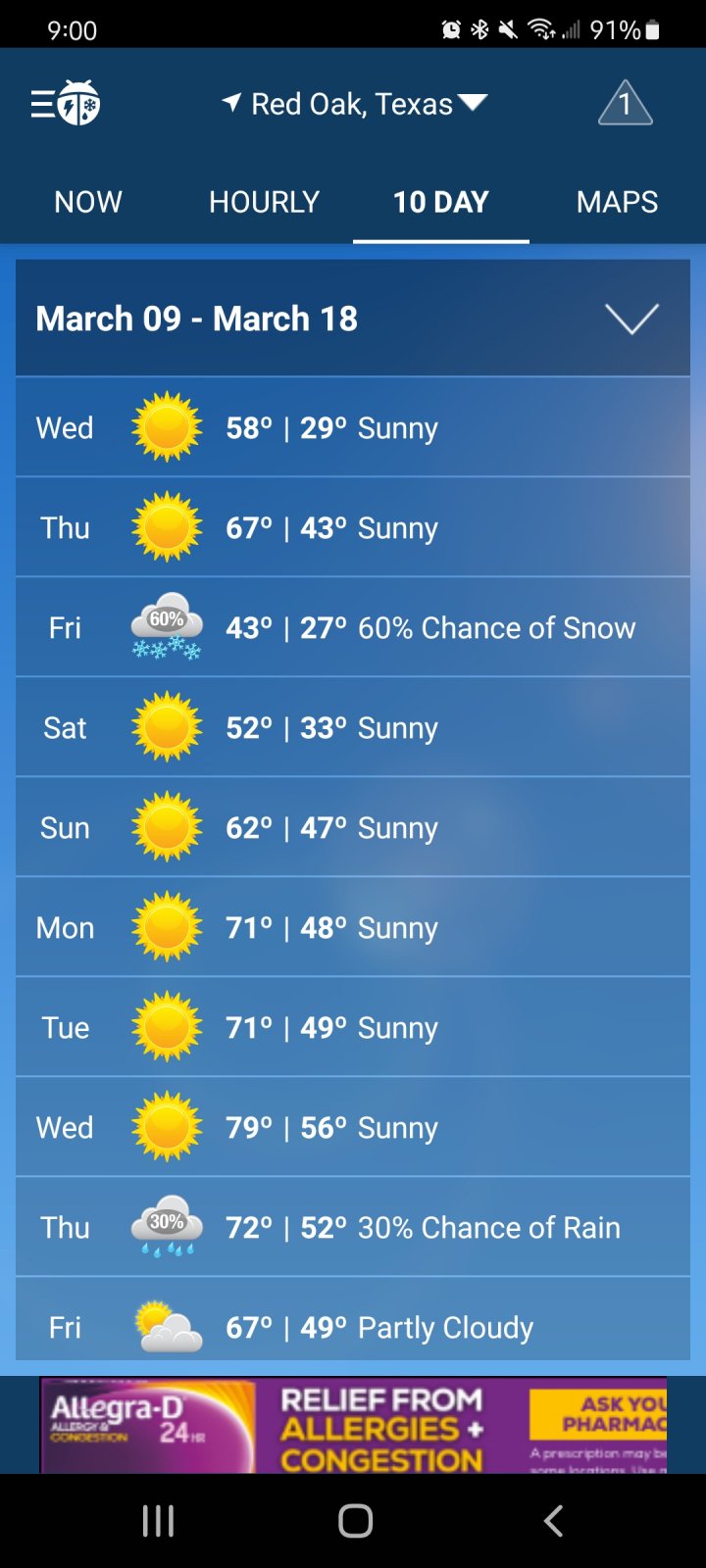Viewport: 706px width, 1568px height.
Task: Open the Red Oak, Texas location dropdown
Action: [x=354, y=103]
